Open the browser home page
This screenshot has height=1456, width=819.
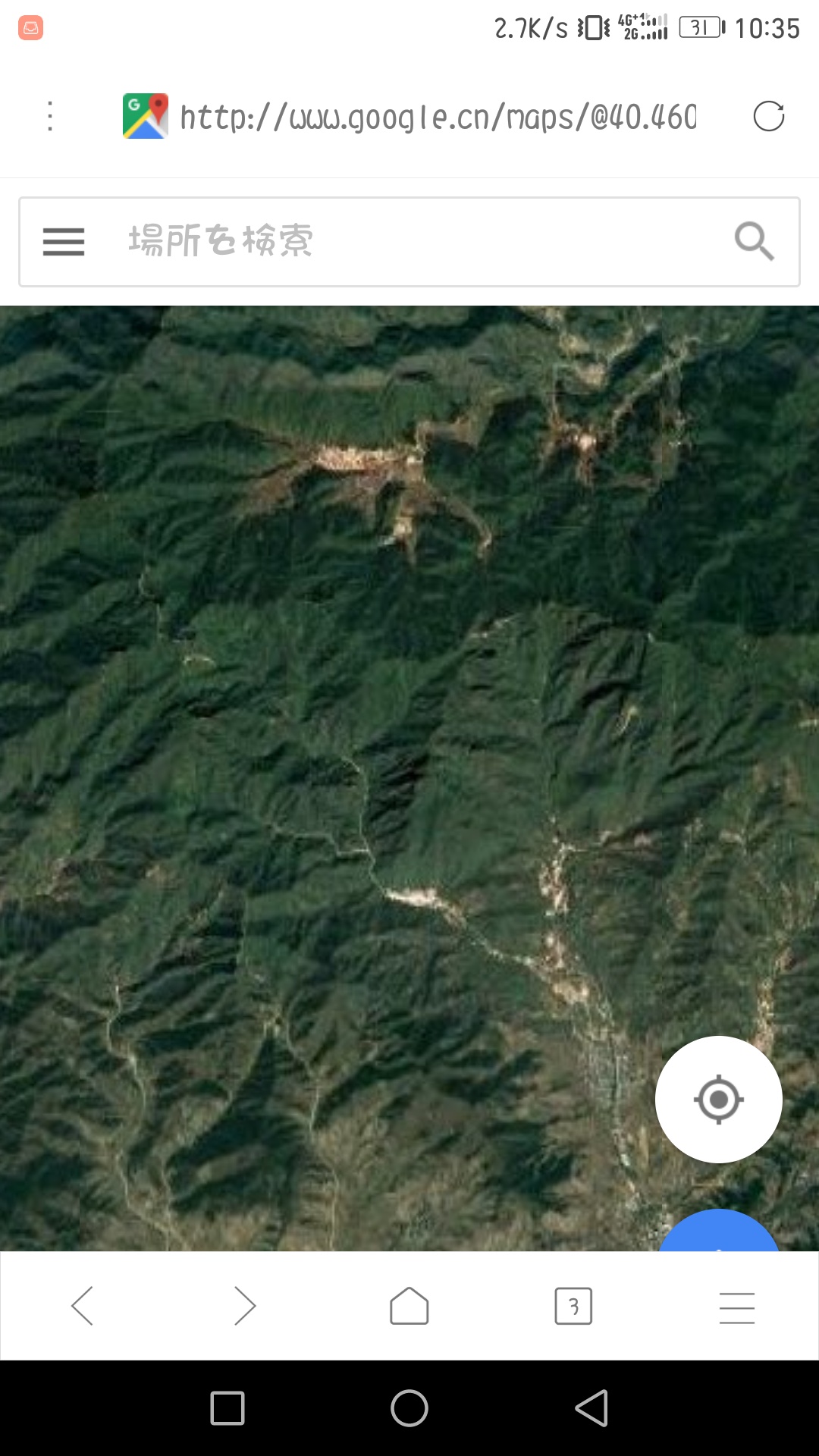tap(409, 1306)
